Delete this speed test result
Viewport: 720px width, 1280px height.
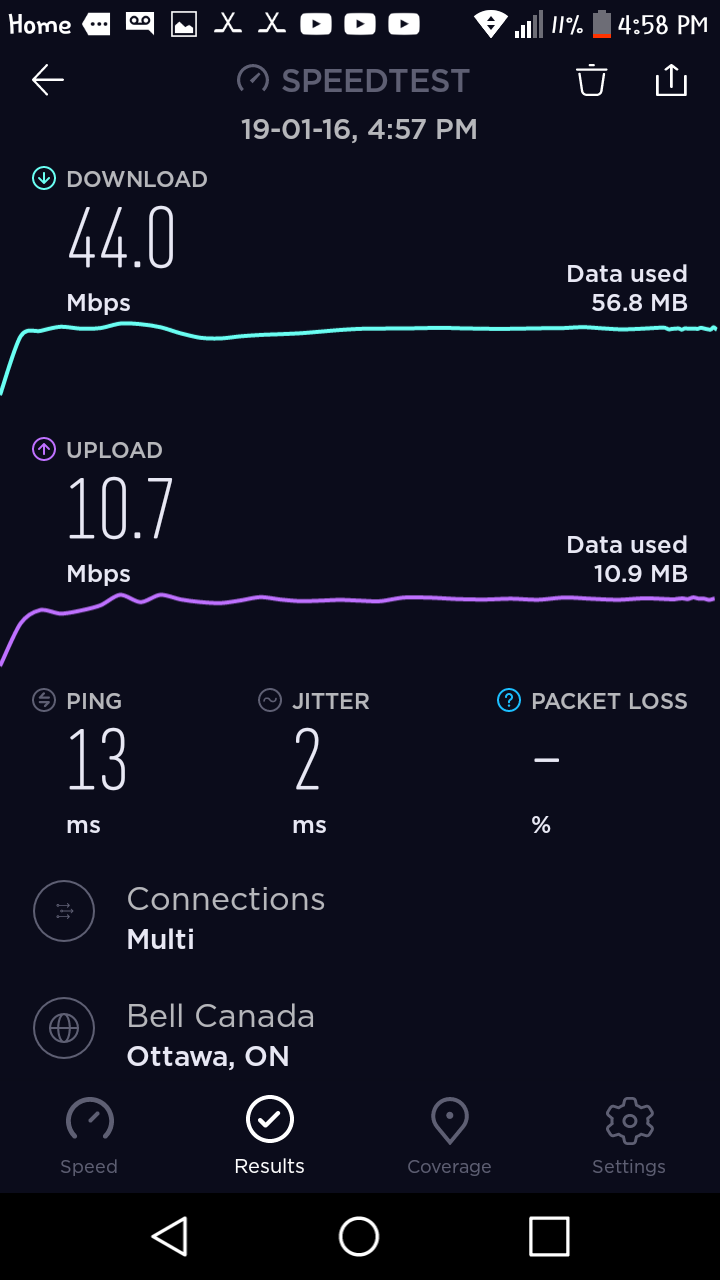(592, 80)
